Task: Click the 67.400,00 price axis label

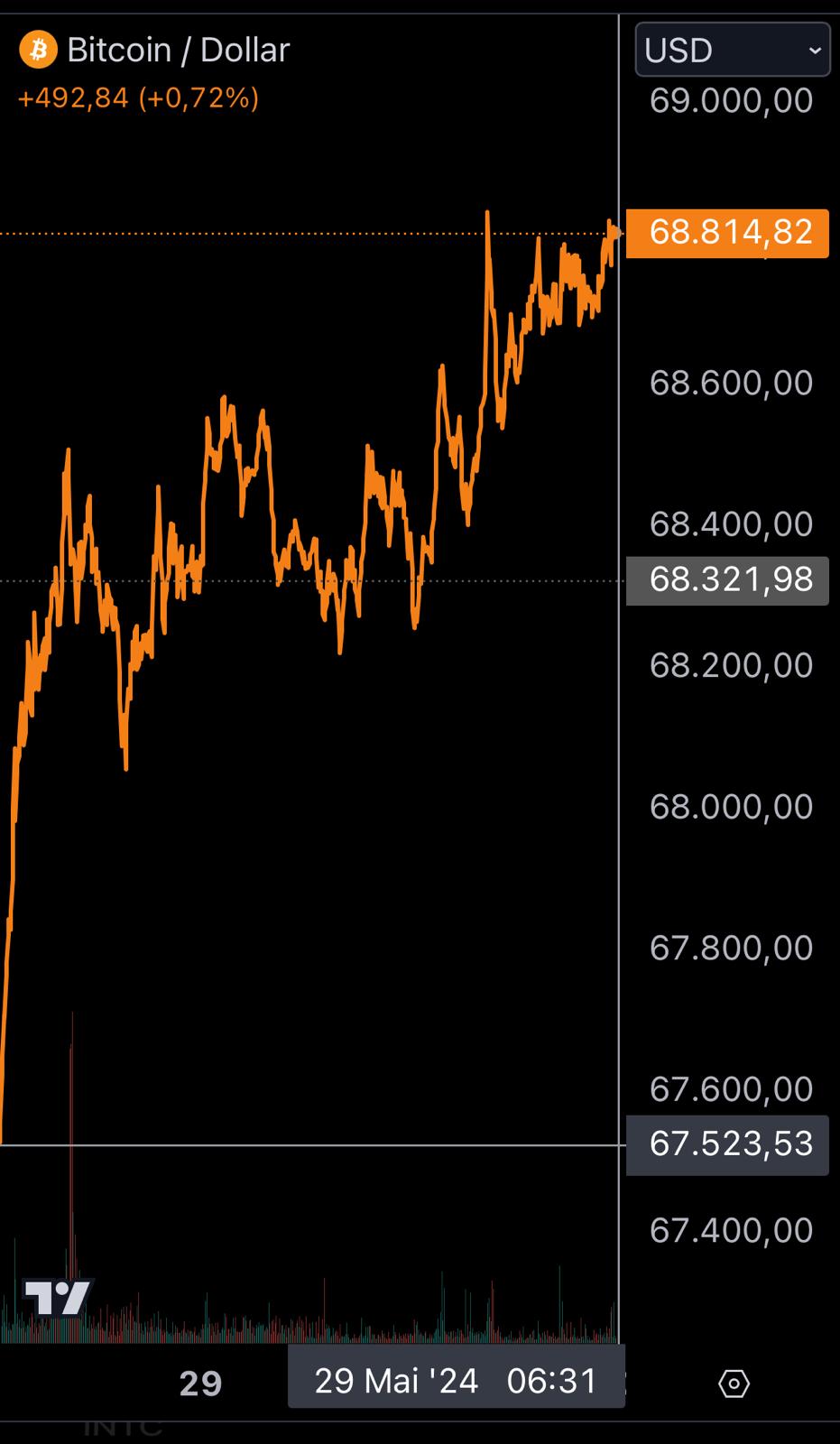Action: click(x=730, y=1229)
